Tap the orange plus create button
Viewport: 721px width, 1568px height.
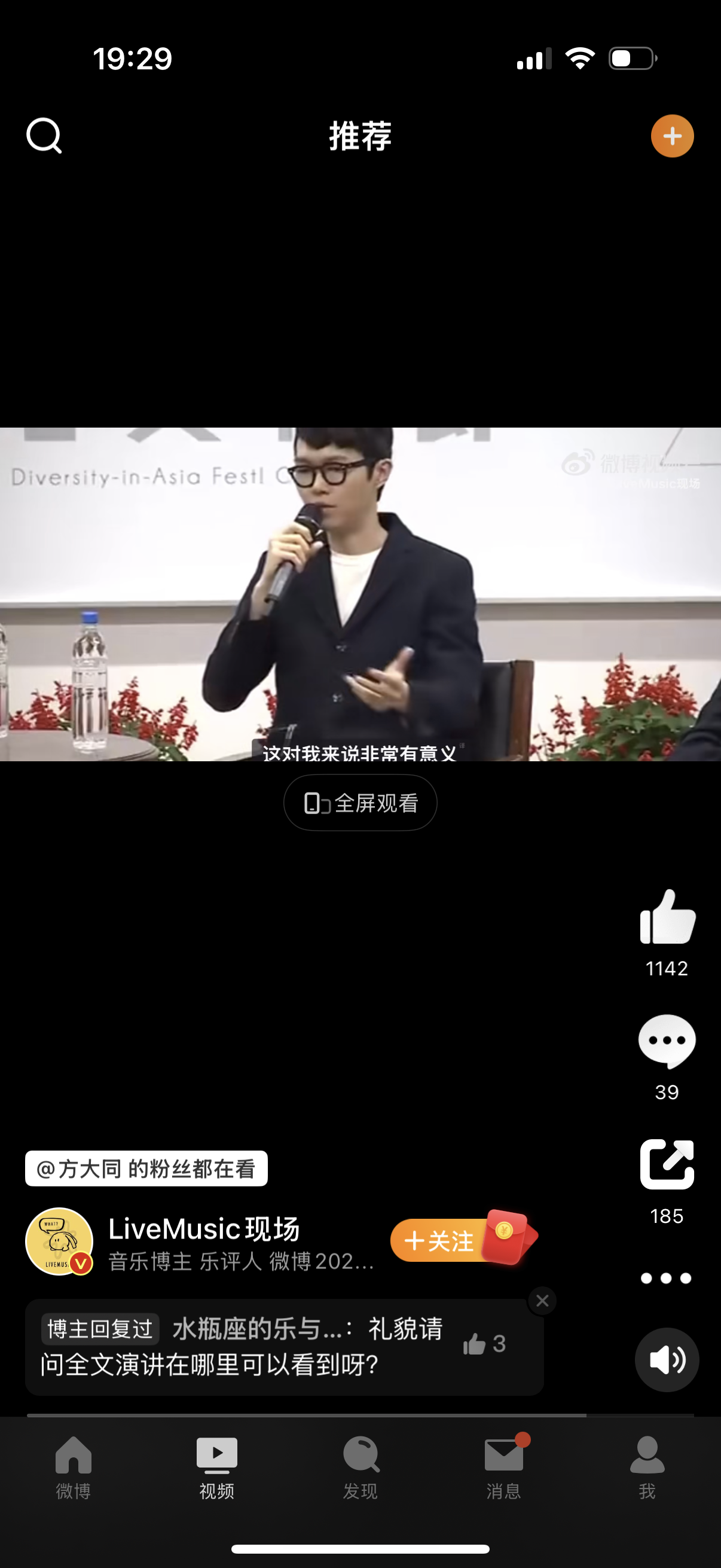[x=673, y=136]
